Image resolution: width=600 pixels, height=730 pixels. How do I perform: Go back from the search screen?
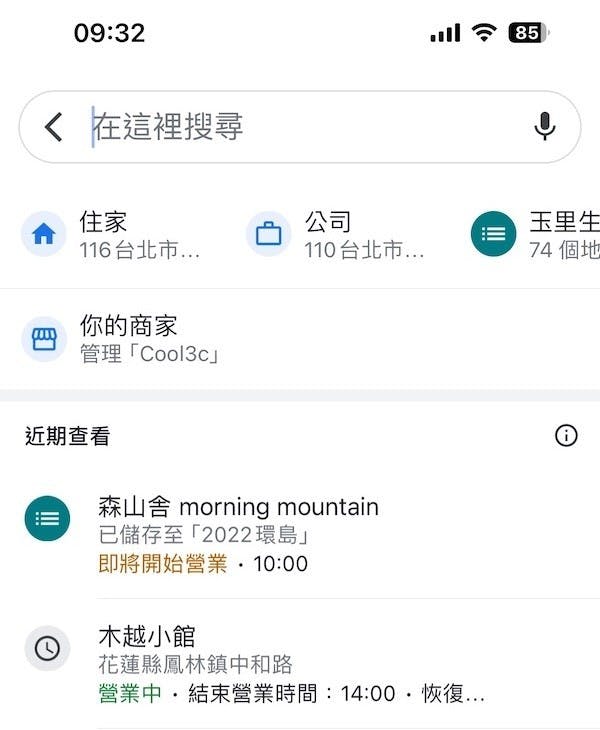point(54,127)
